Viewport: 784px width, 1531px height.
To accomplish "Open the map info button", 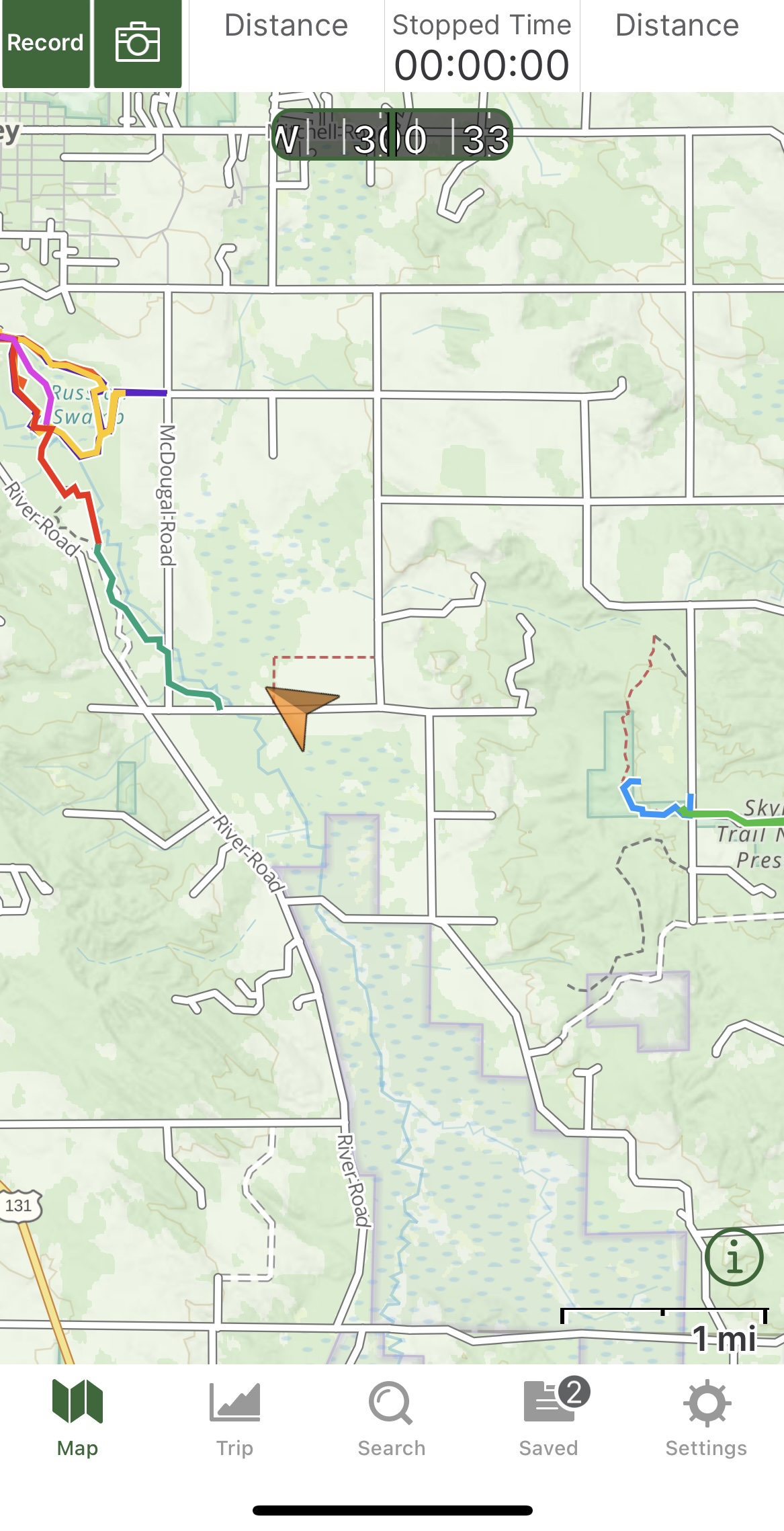I will [x=734, y=1256].
